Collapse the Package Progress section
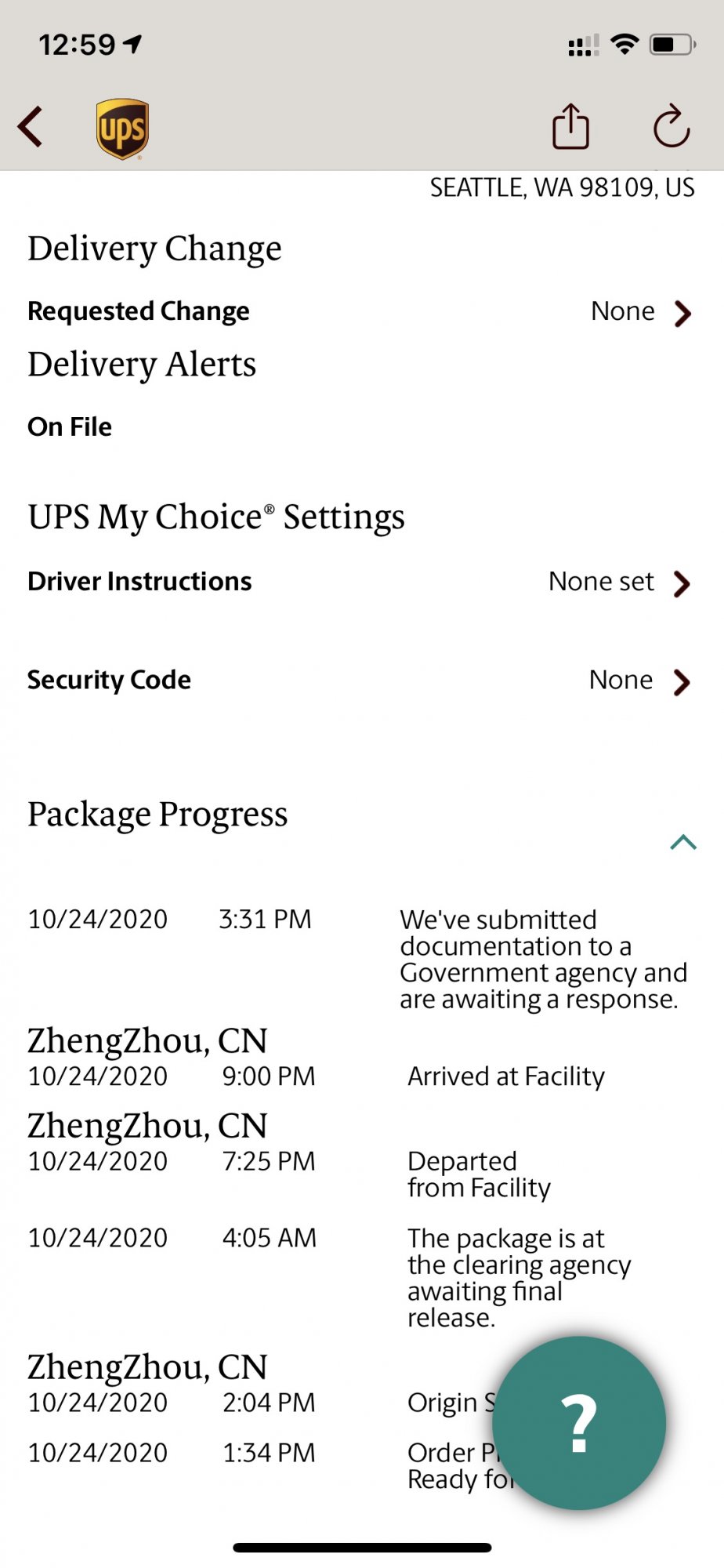The image size is (724, 1568). coord(683,842)
